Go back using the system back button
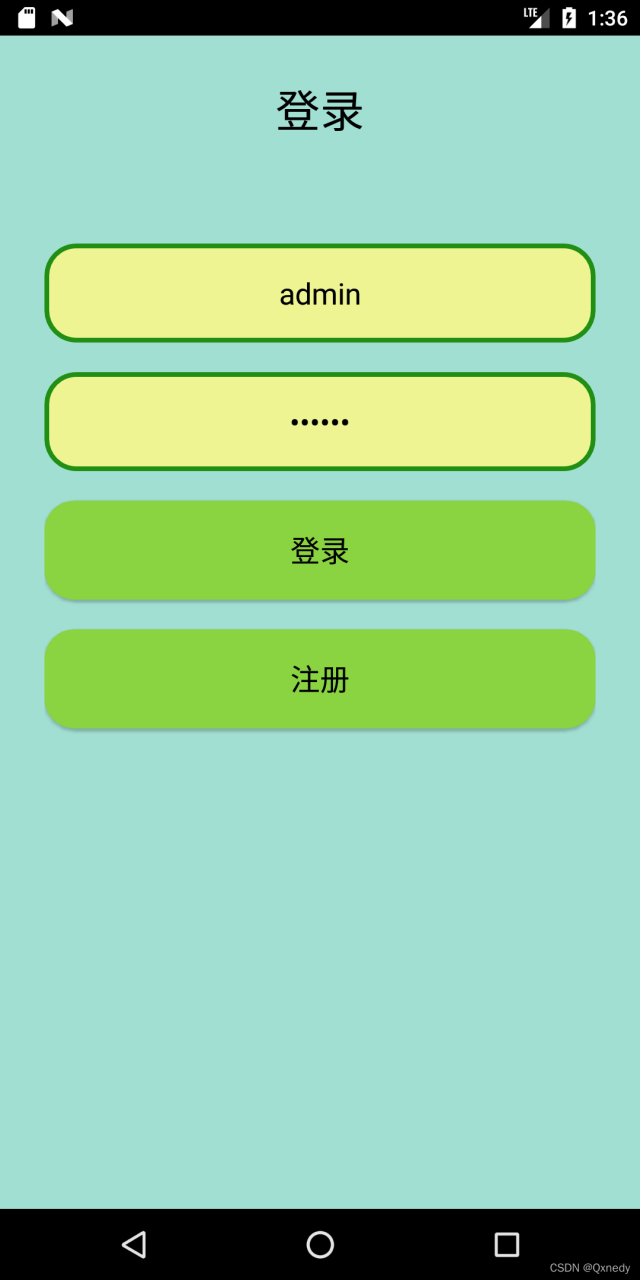640x1280 pixels. click(134, 1244)
